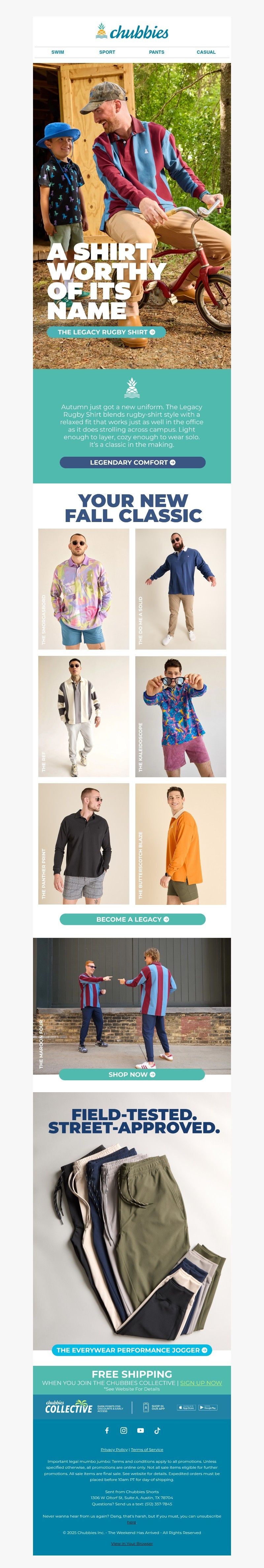Visit the Chubbies Instagram page

124,1430
